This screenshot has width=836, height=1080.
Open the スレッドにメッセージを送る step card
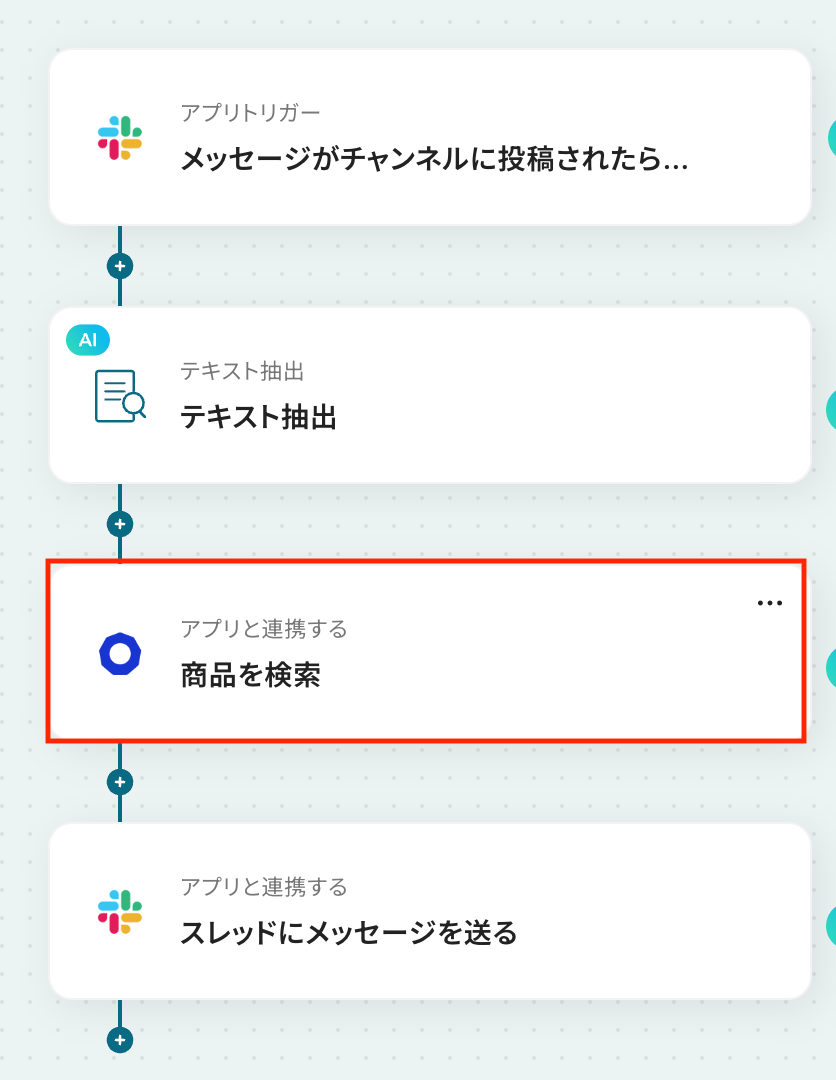pos(430,911)
